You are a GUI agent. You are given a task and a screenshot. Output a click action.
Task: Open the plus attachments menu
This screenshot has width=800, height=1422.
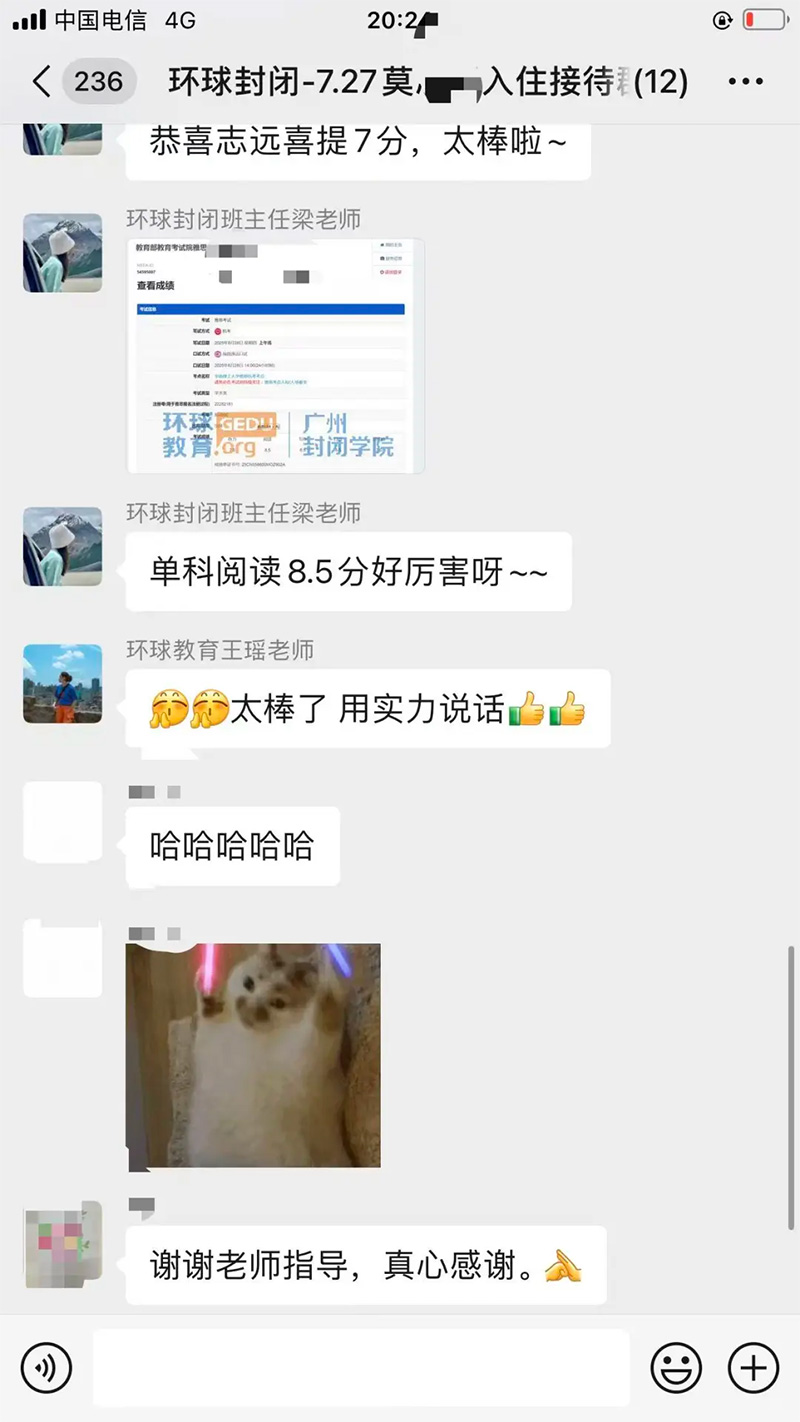click(x=752, y=1367)
